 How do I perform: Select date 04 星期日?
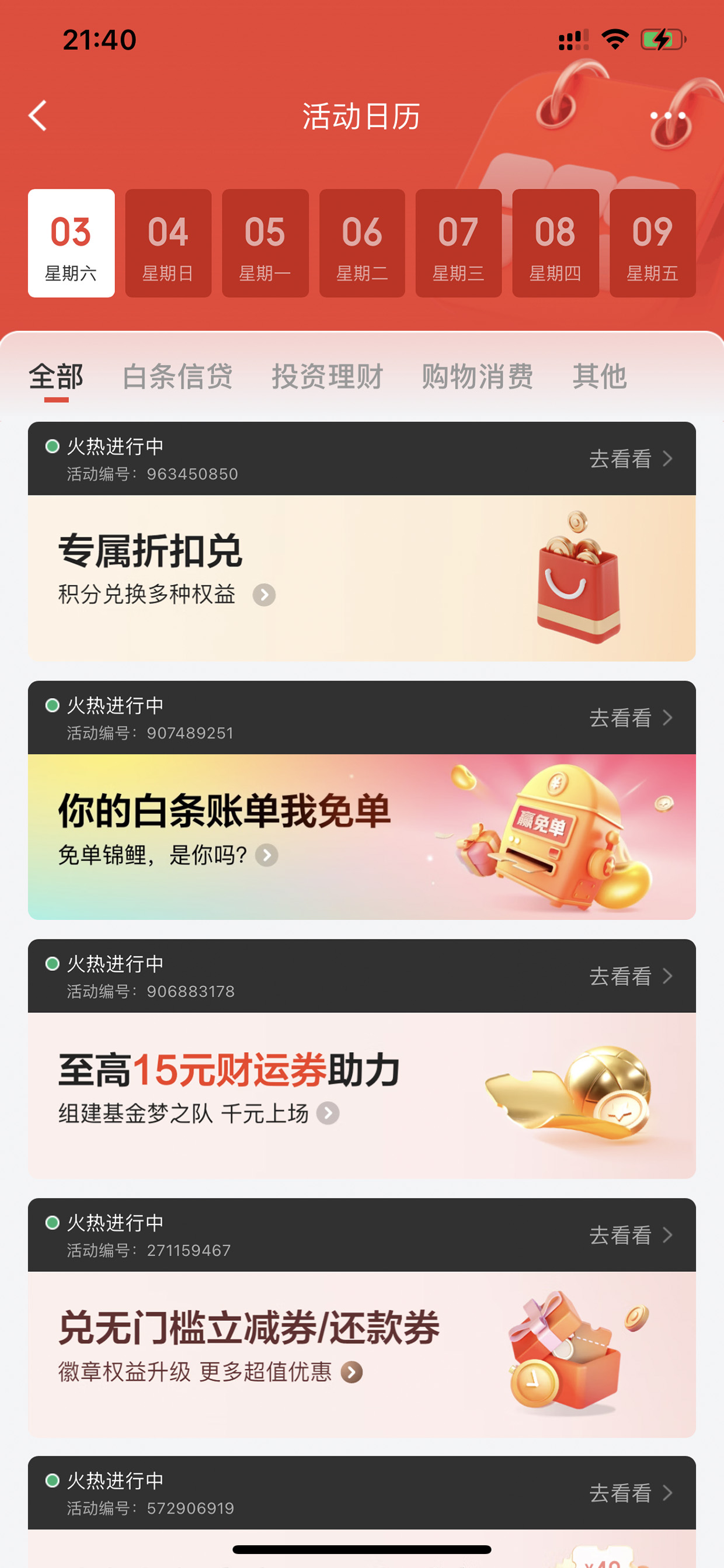tap(168, 244)
